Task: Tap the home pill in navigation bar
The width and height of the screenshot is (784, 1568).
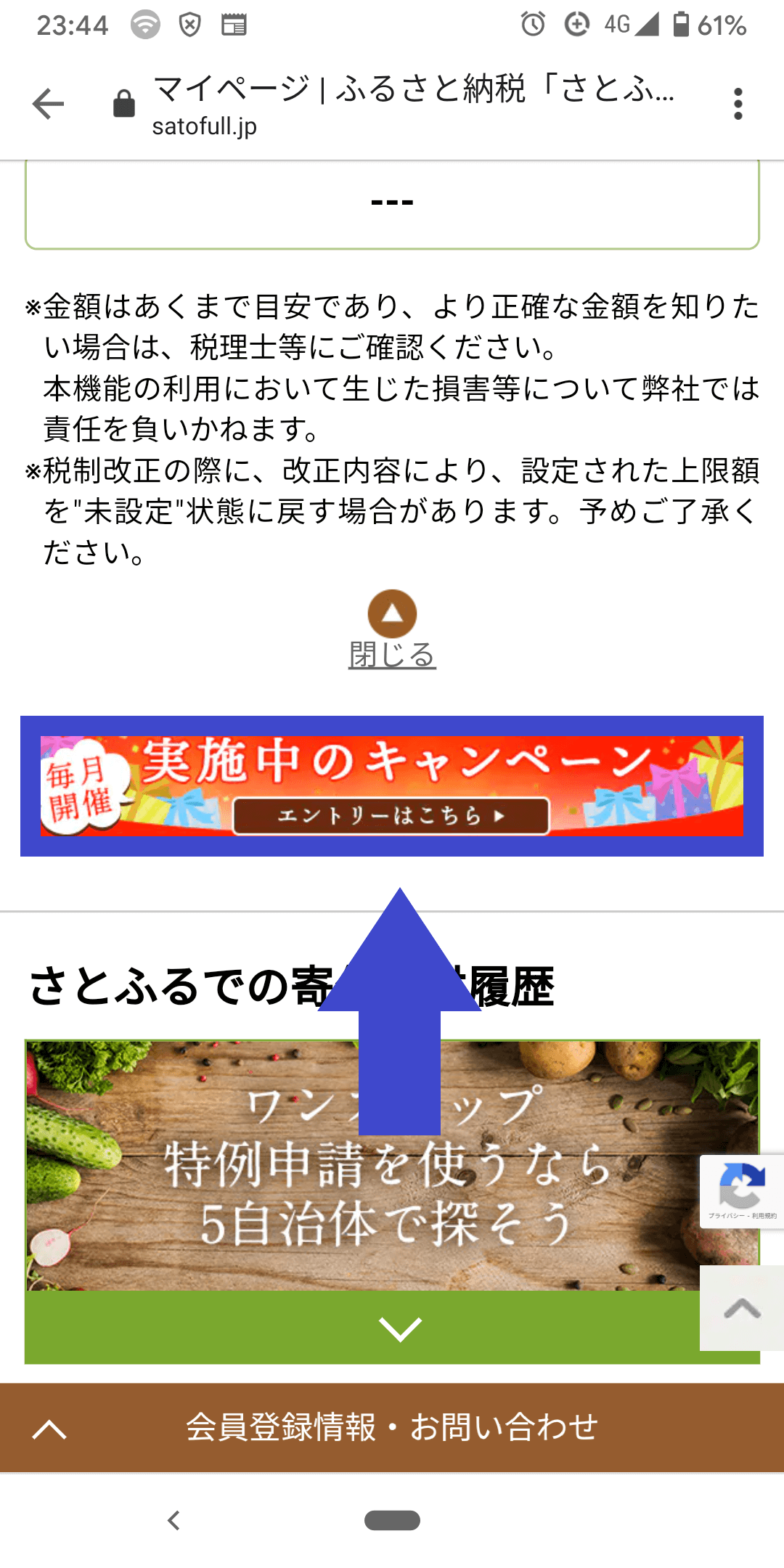Action: point(392,1520)
